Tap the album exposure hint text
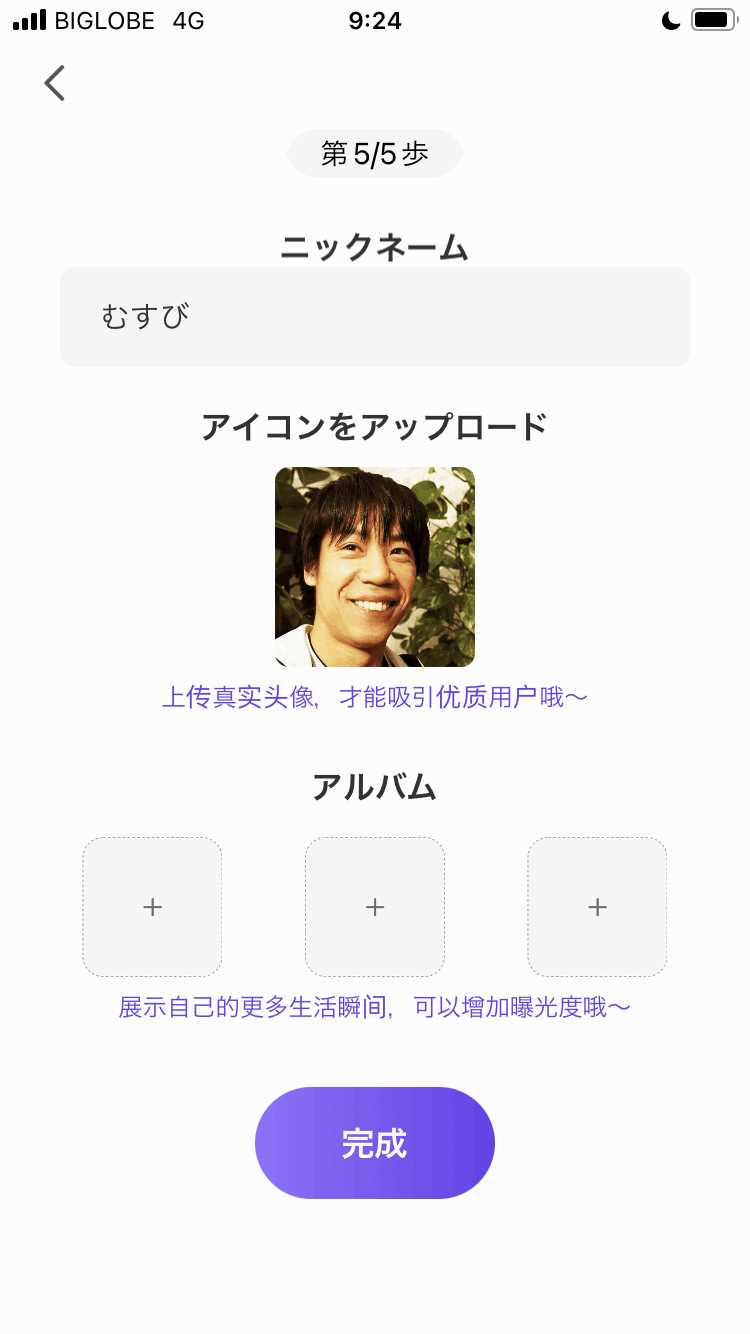This screenshot has width=750, height=1334. [375, 1007]
